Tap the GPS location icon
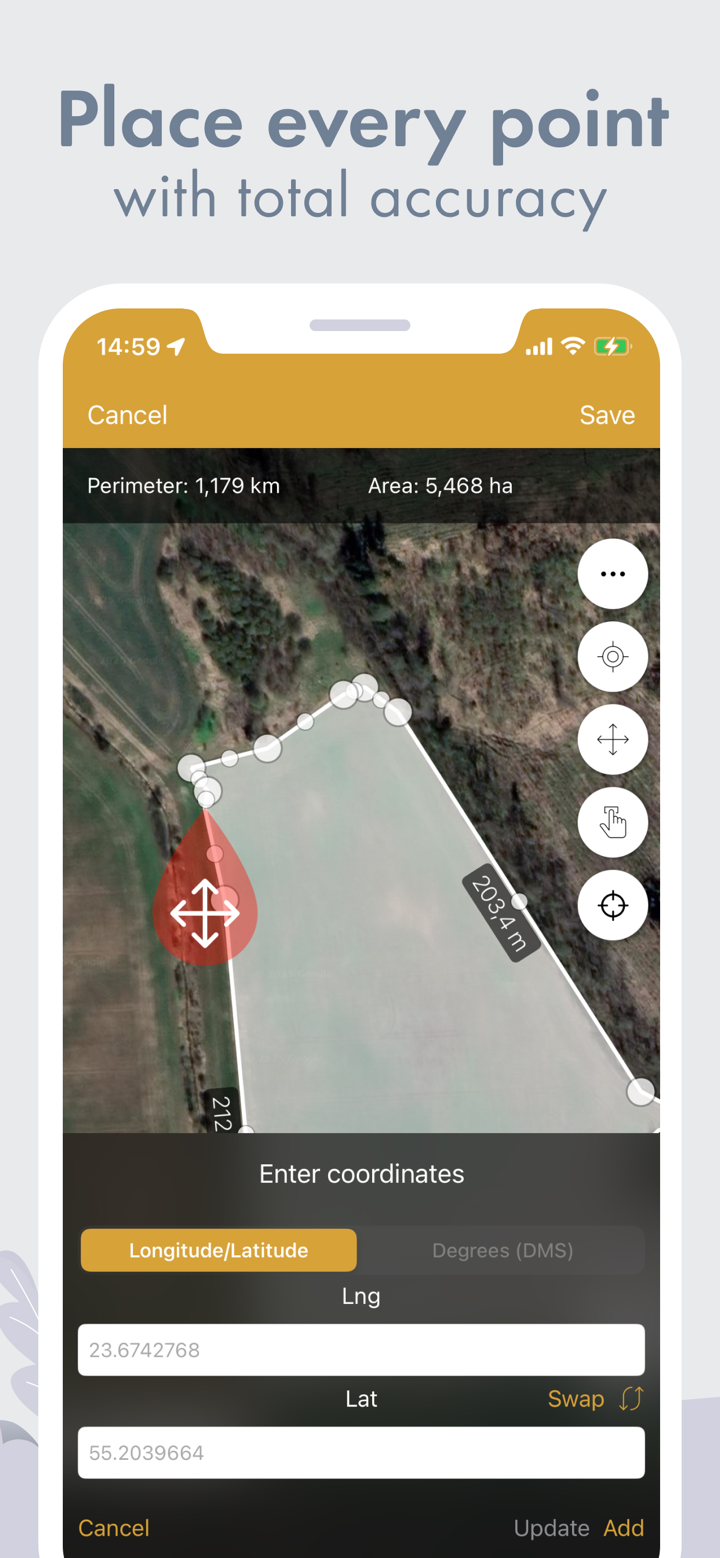 tap(612, 656)
